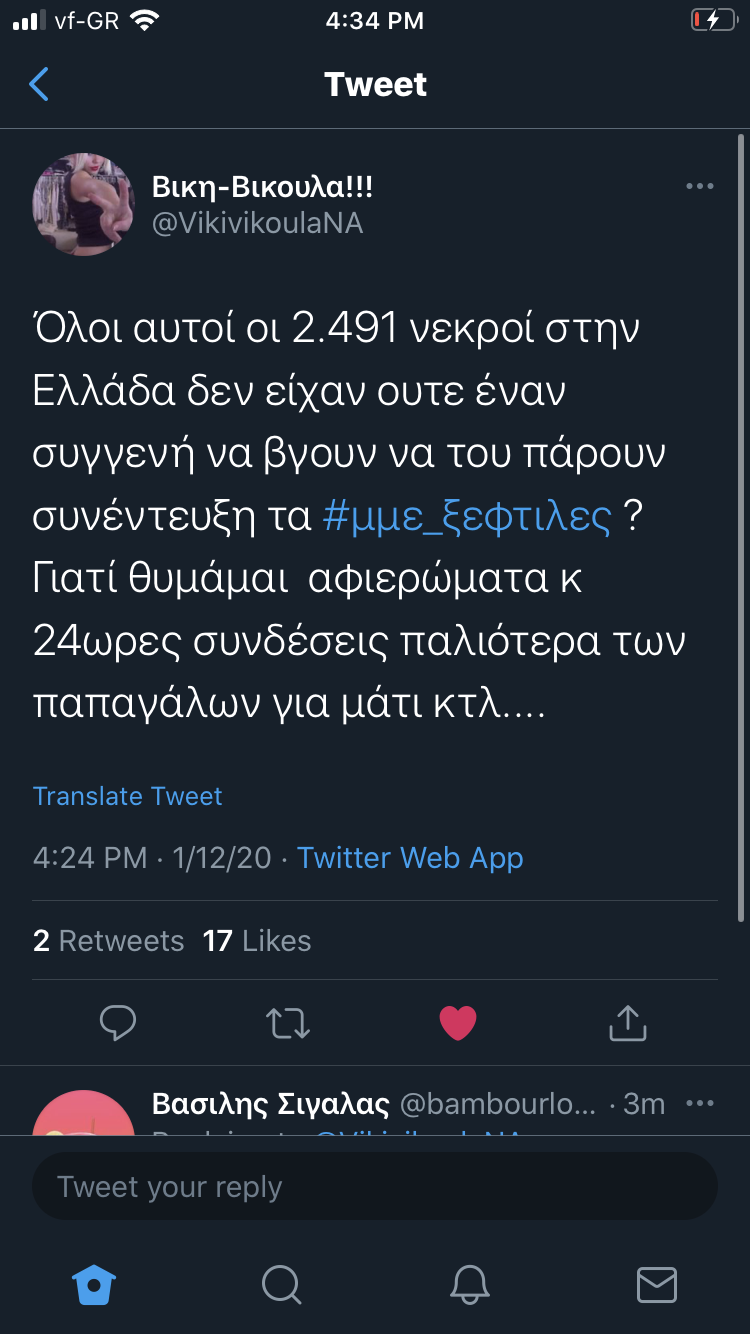Switch to the Home tab
750x1334 pixels.
95,1284
